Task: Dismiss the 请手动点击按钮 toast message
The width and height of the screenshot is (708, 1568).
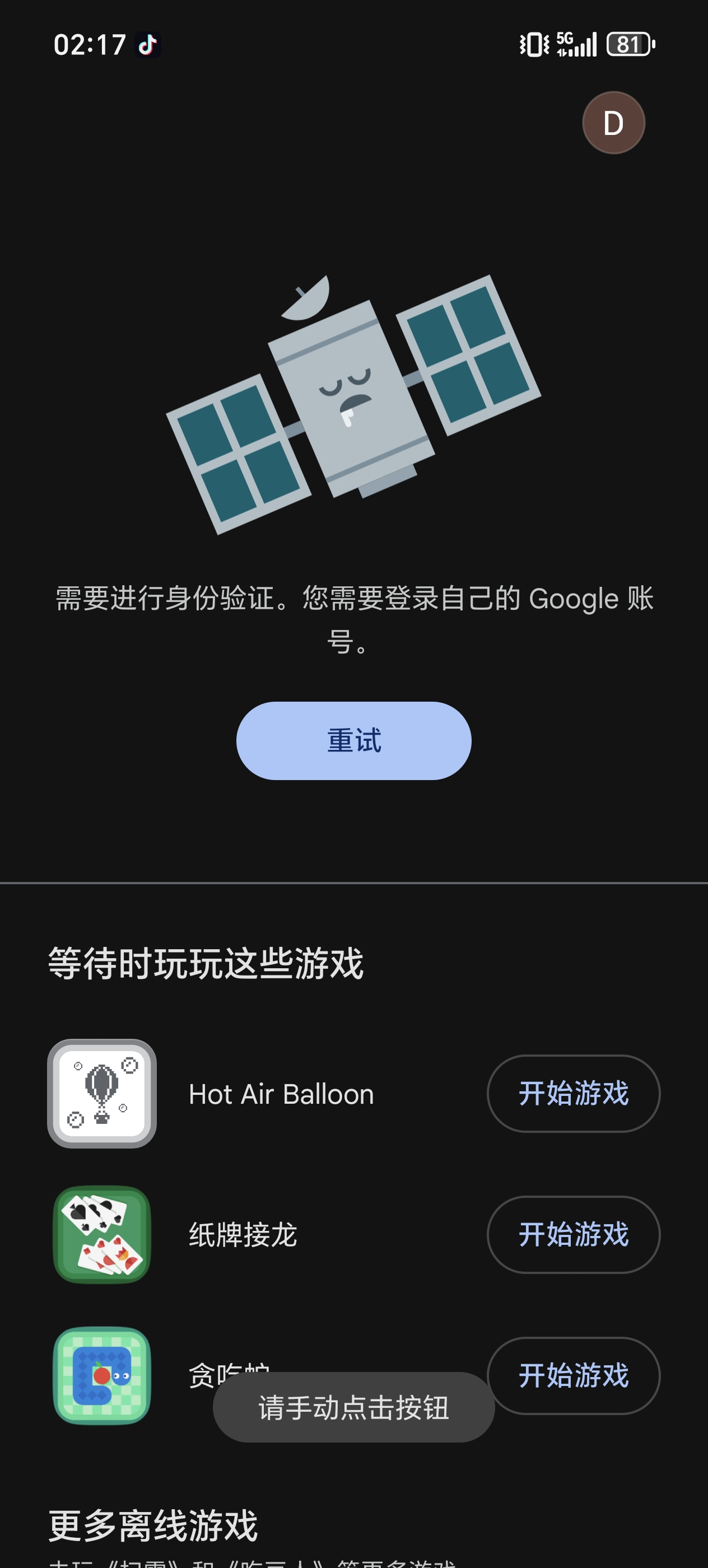Action: (x=353, y=1409)
